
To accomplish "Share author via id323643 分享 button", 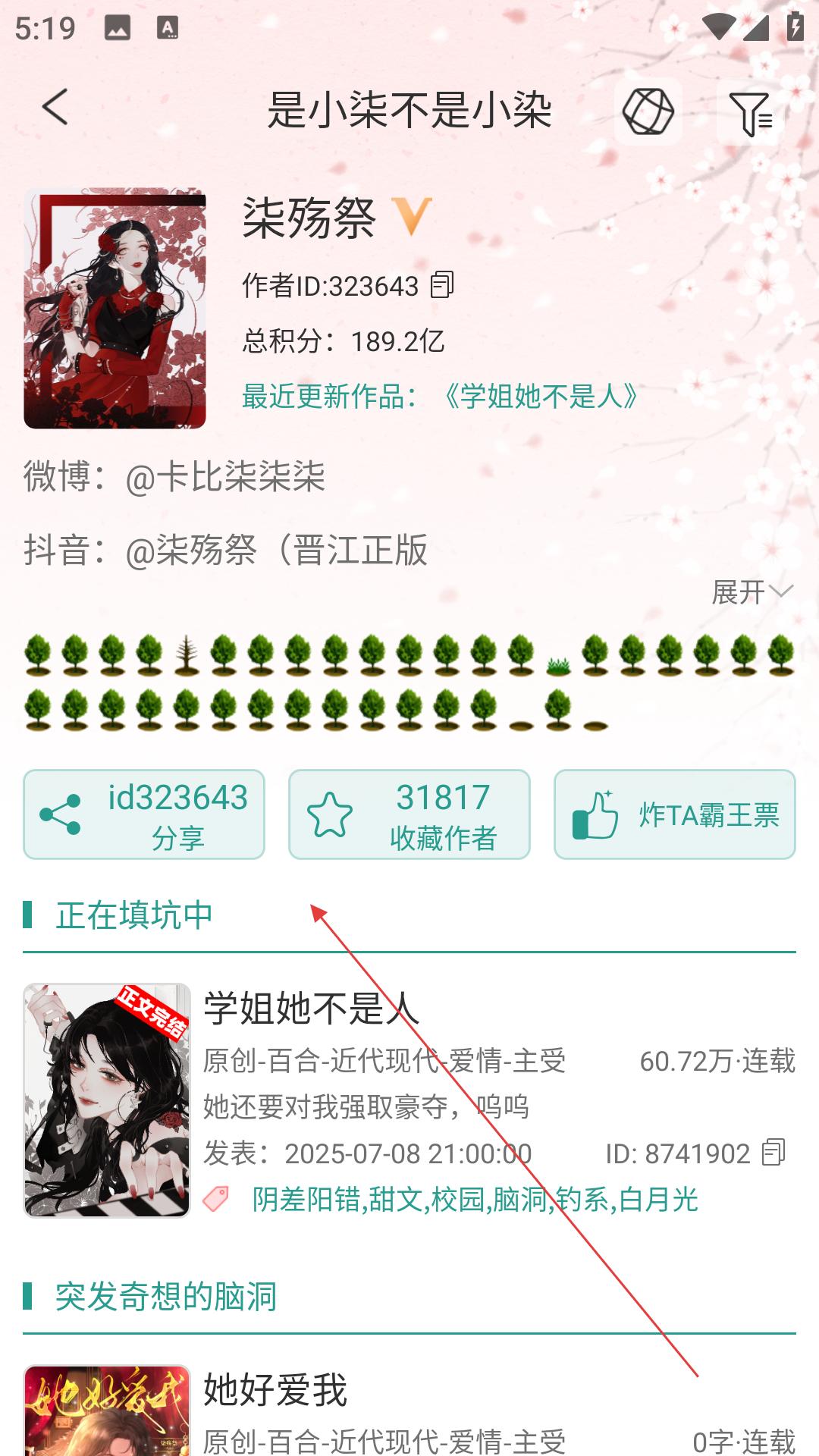I will pyautogui.click(x=144, y=815).
